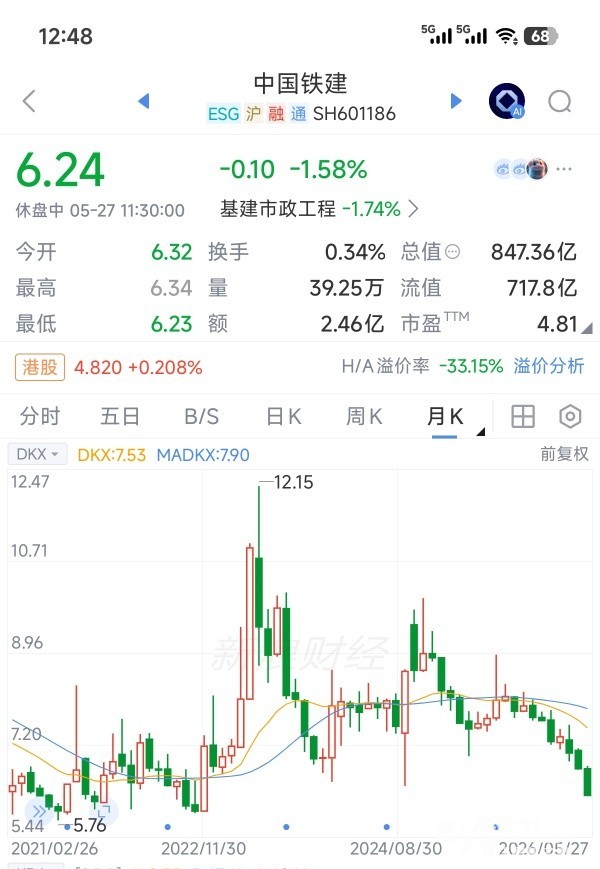
Task: Open the chart grid layout icon
Action: pos(522,416)
